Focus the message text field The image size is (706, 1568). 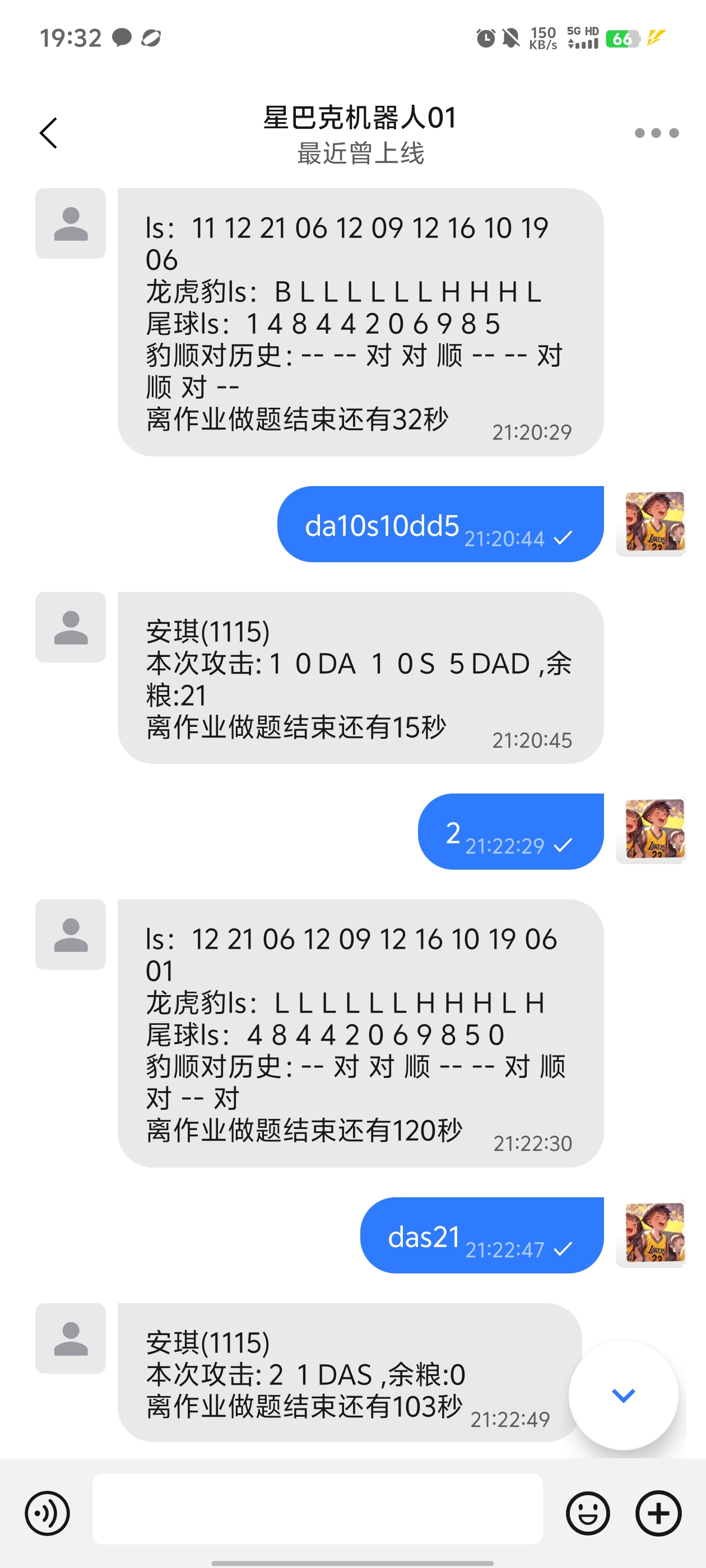[317, 1508]
